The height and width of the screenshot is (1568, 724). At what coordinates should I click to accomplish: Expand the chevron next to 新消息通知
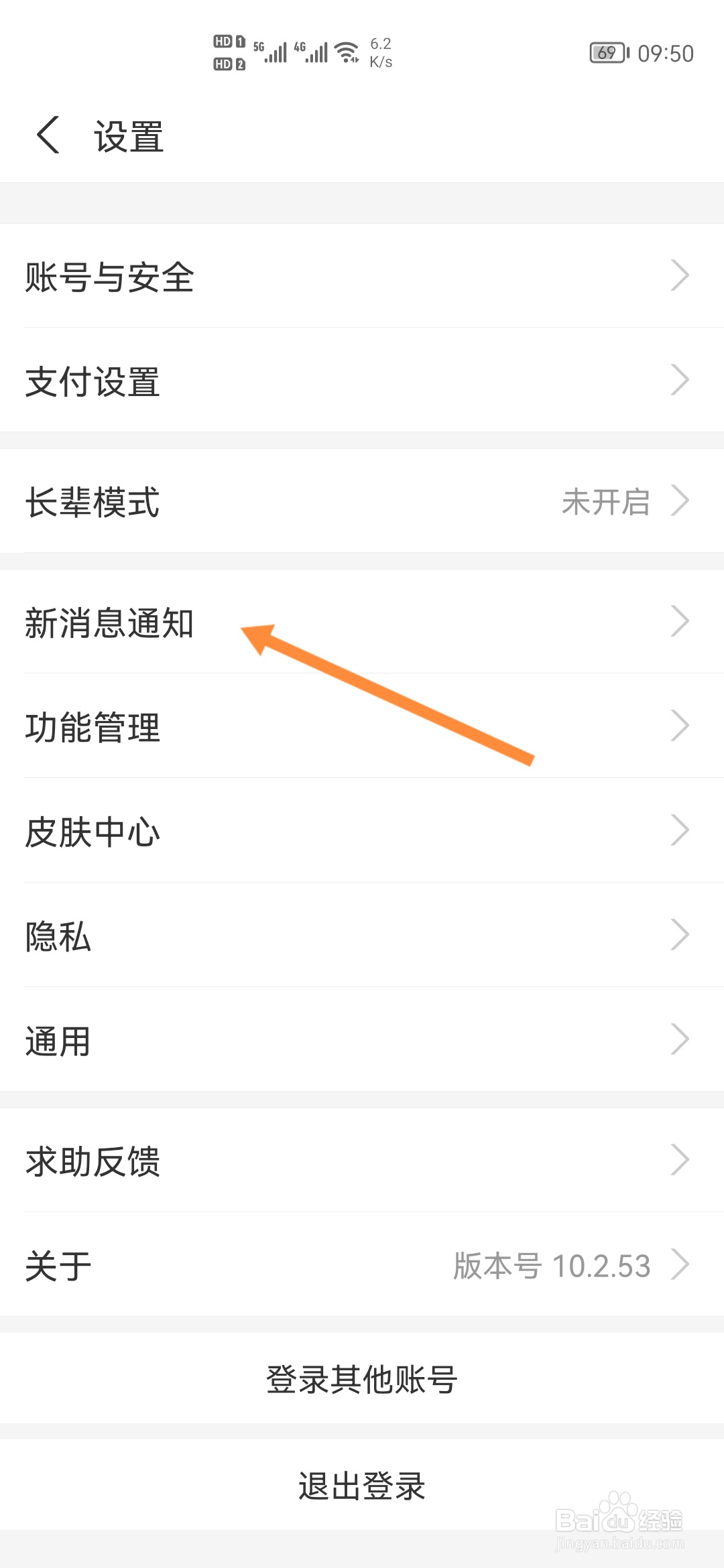pos(680,621)
